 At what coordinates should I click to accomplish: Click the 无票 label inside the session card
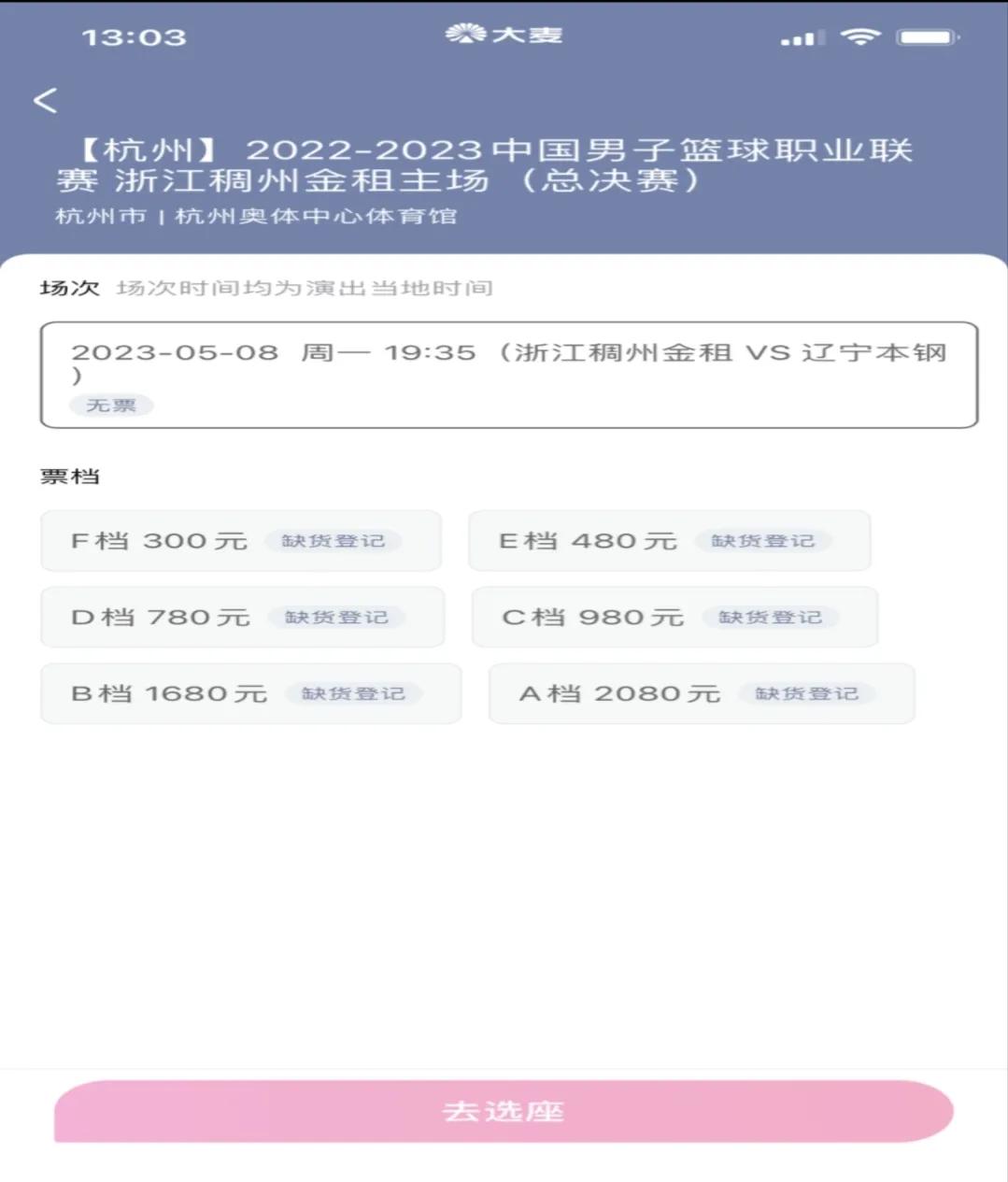(x=111, y=406)
